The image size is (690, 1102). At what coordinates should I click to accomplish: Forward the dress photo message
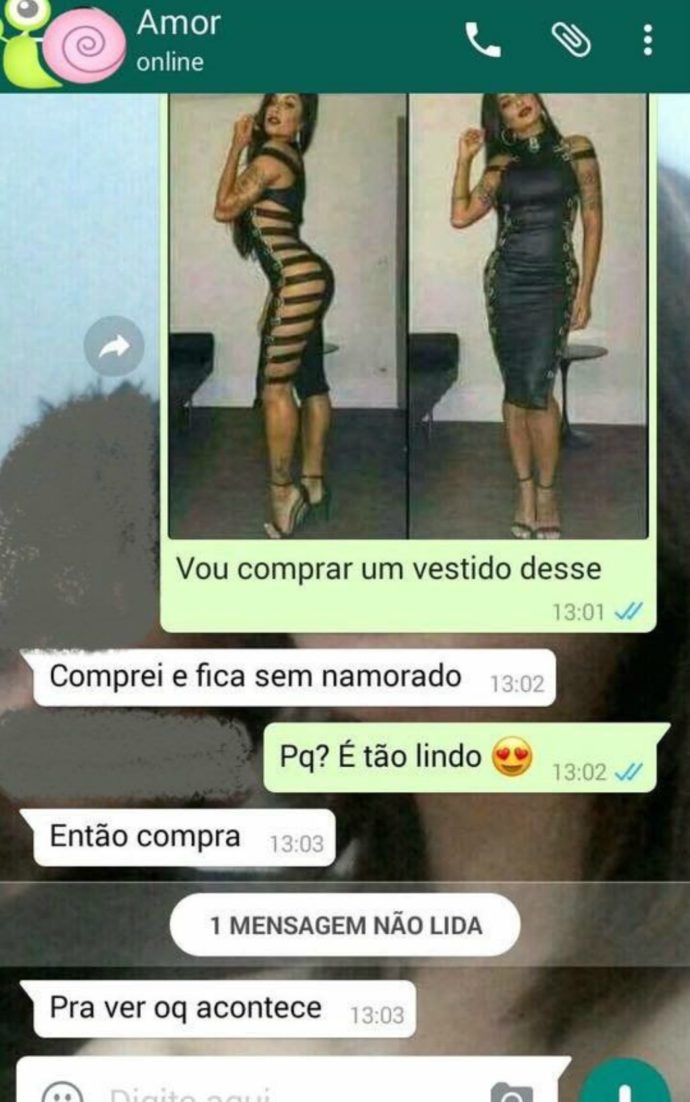click(114, 347)
